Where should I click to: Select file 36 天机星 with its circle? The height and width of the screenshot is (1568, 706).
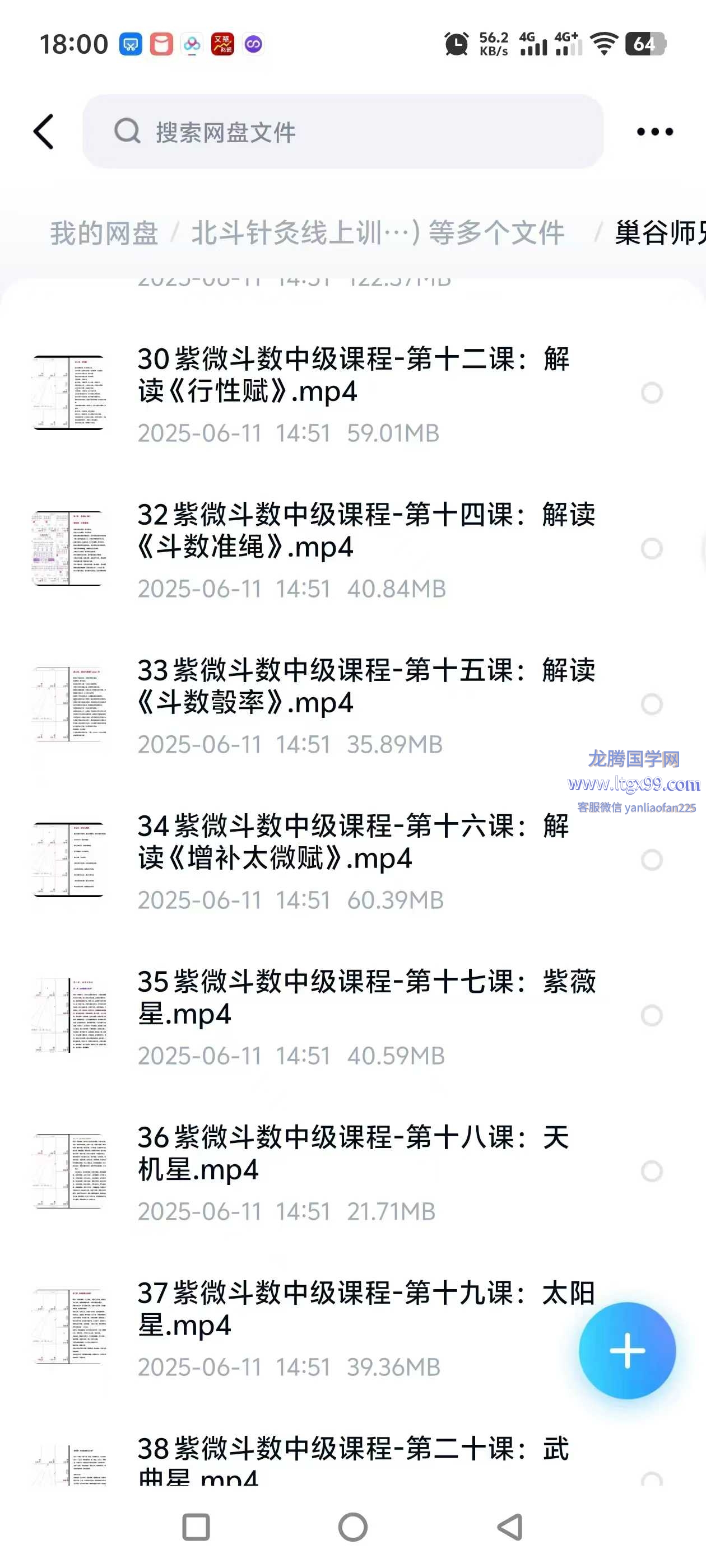coord(652,1170)
